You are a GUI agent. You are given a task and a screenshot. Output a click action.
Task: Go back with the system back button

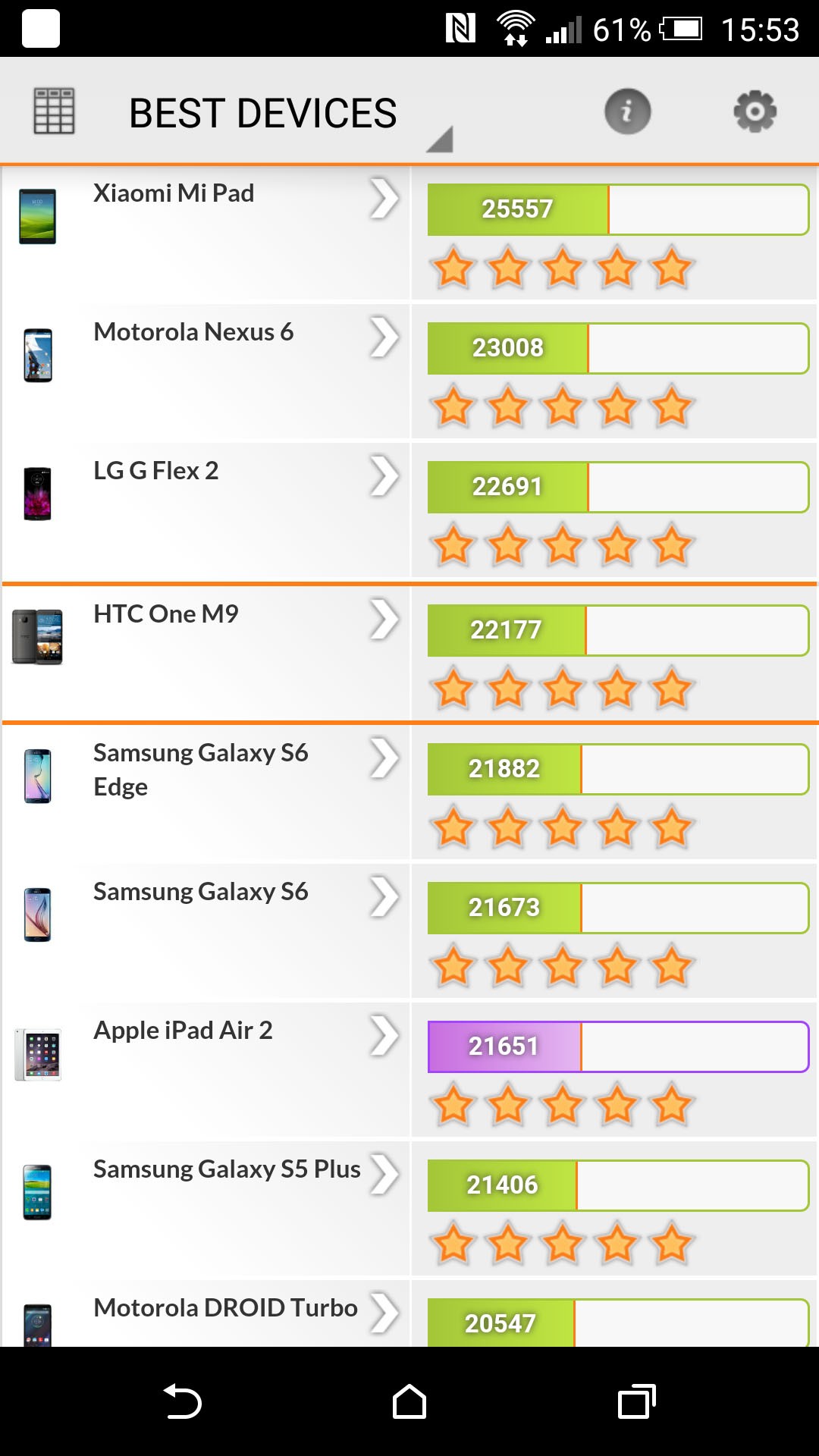pos(182,1401)
